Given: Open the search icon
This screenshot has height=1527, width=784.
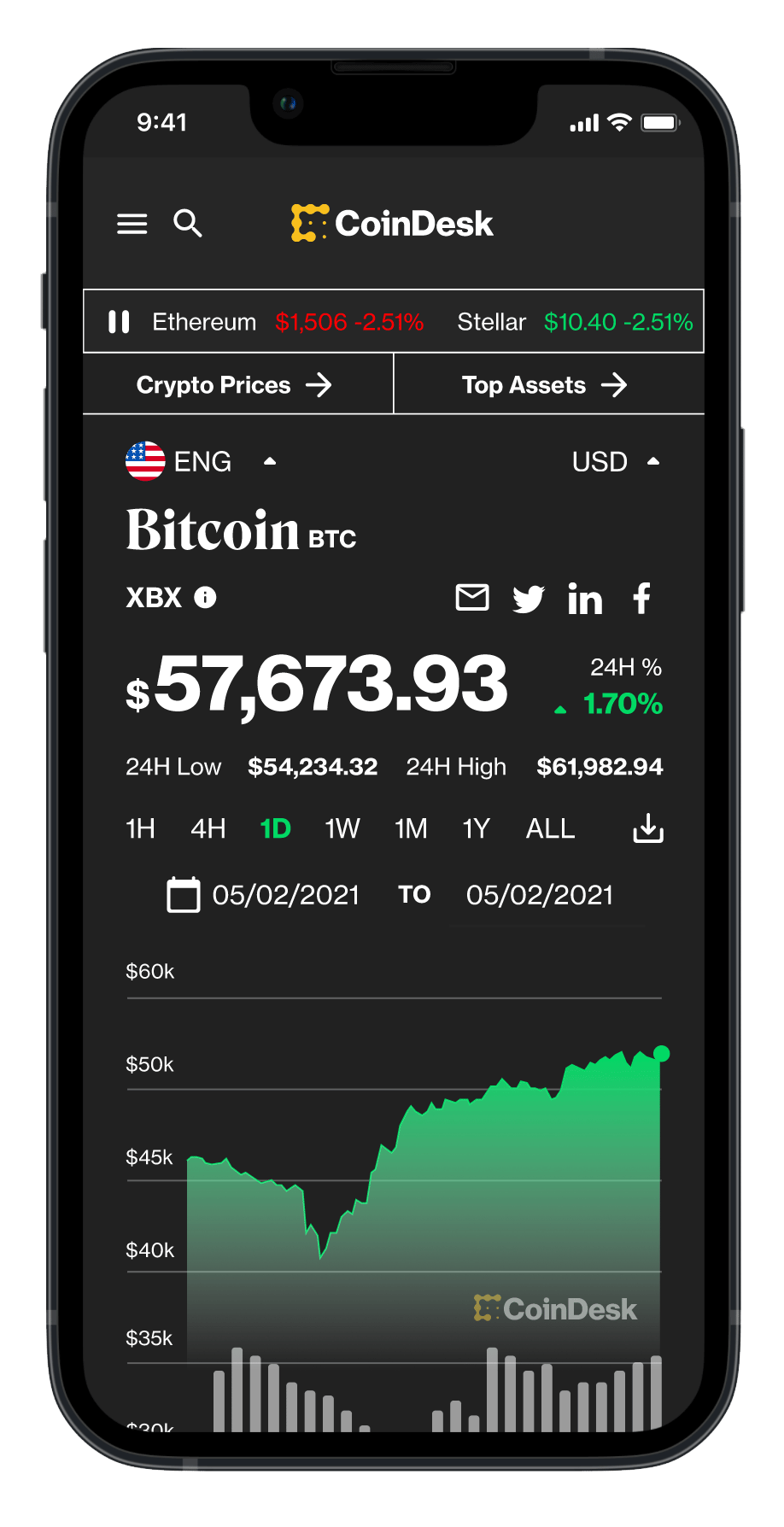Looking at the screenshot, I should 188,224.
